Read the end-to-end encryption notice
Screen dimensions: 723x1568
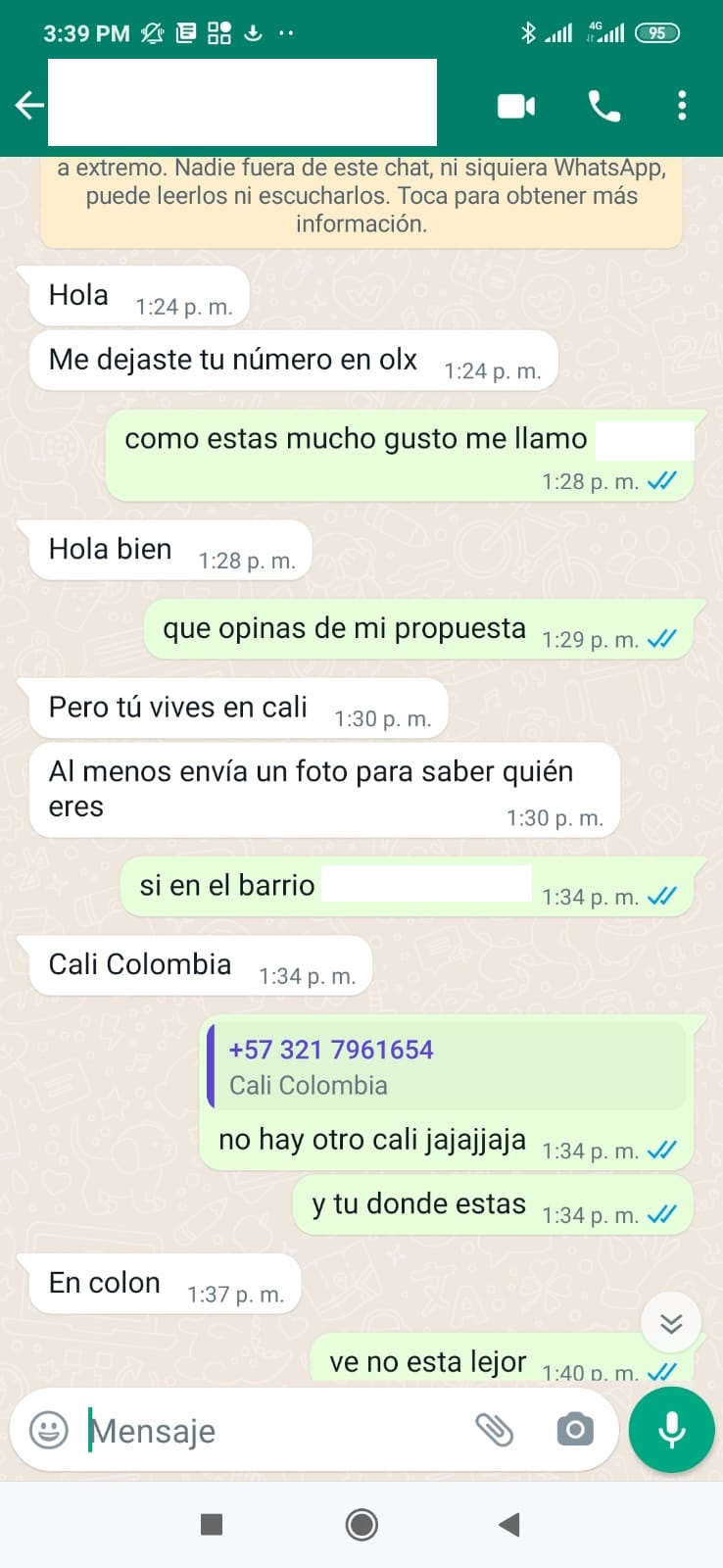tap(361, 196)
